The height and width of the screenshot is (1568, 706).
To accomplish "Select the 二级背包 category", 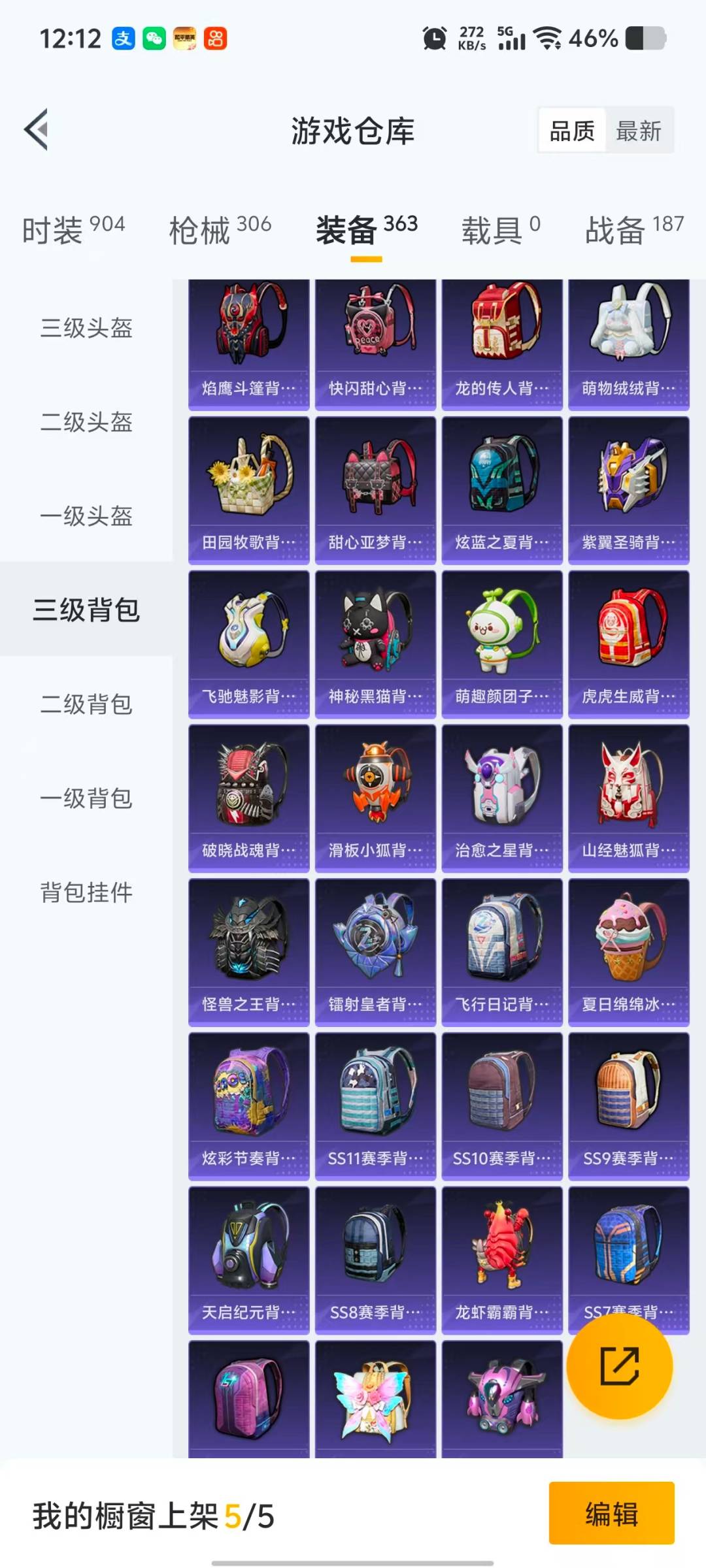I will (x=86, y=704).
